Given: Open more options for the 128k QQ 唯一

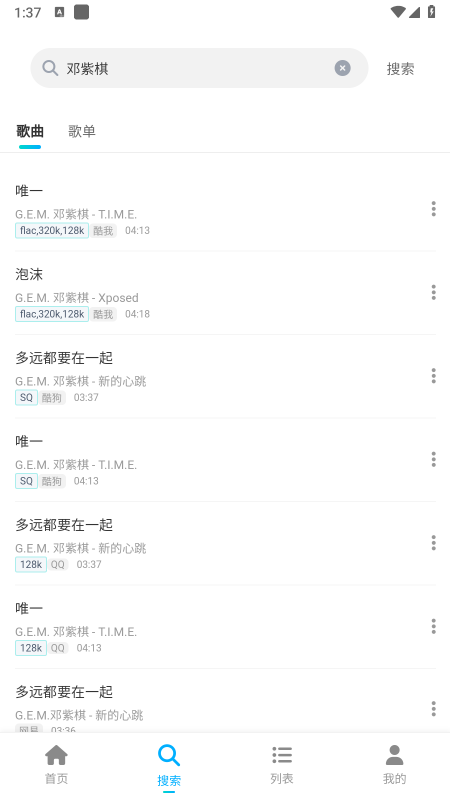Looking at the screenshot, I should pyautogui.click(x=433, y=626).
